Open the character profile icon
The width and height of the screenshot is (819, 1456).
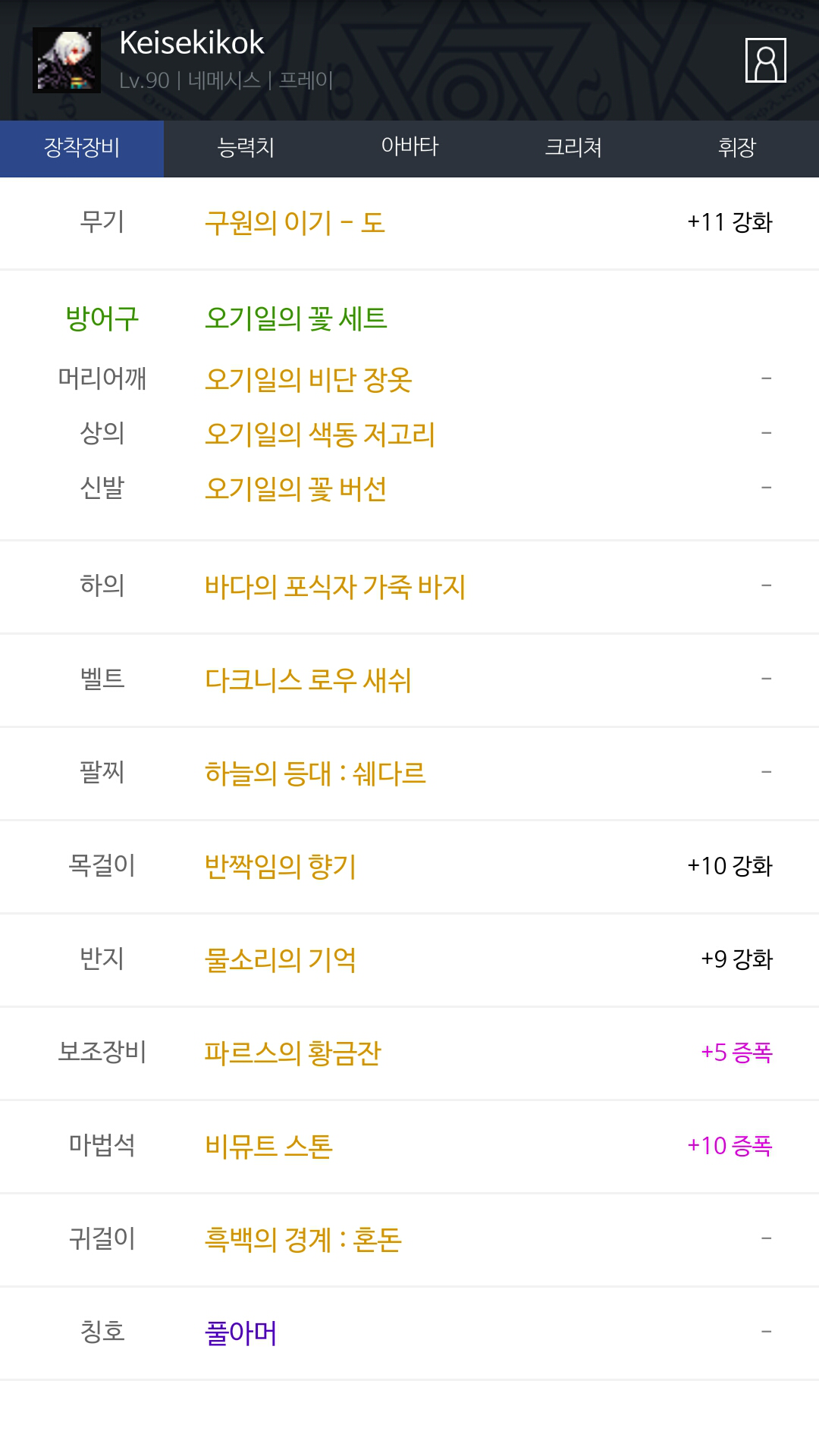tap(765, 60)
